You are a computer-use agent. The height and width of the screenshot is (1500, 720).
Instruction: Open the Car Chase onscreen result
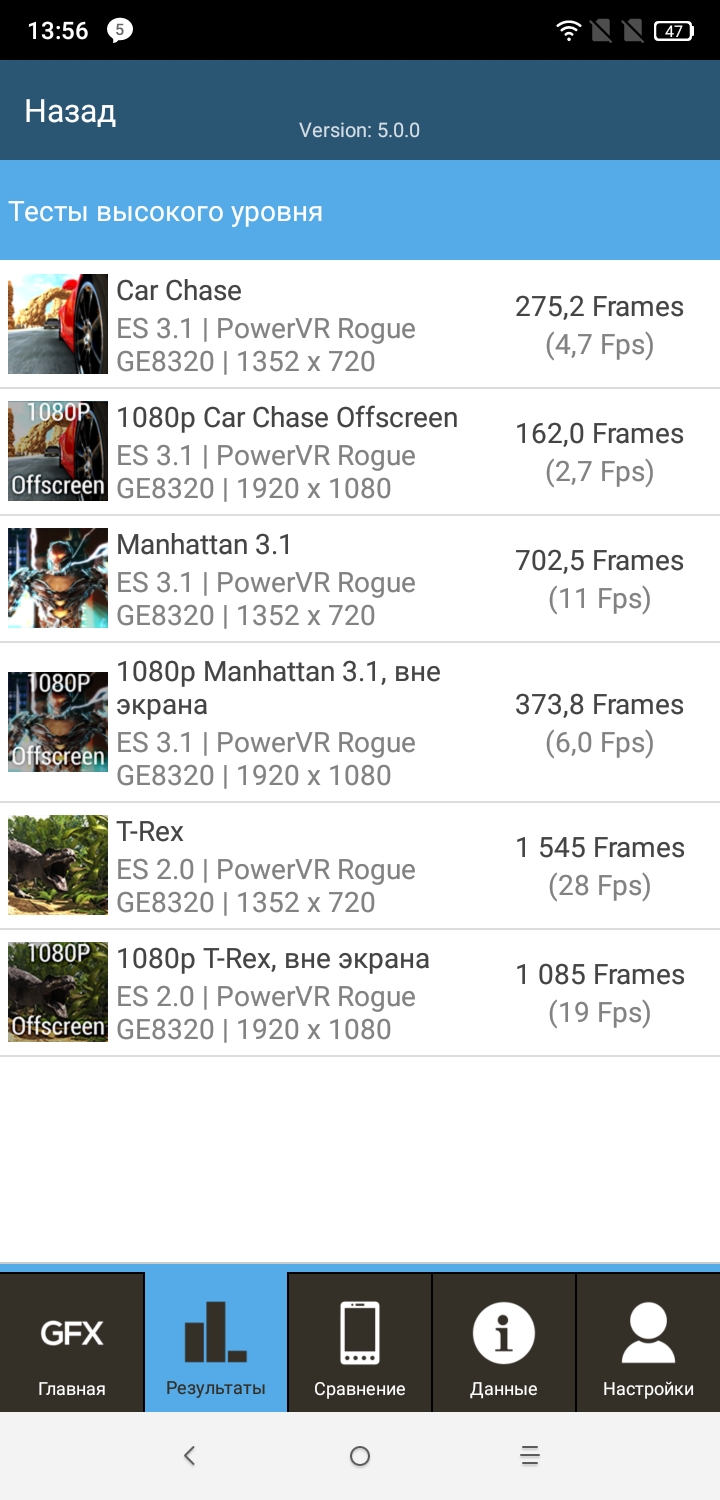point(360,325)
